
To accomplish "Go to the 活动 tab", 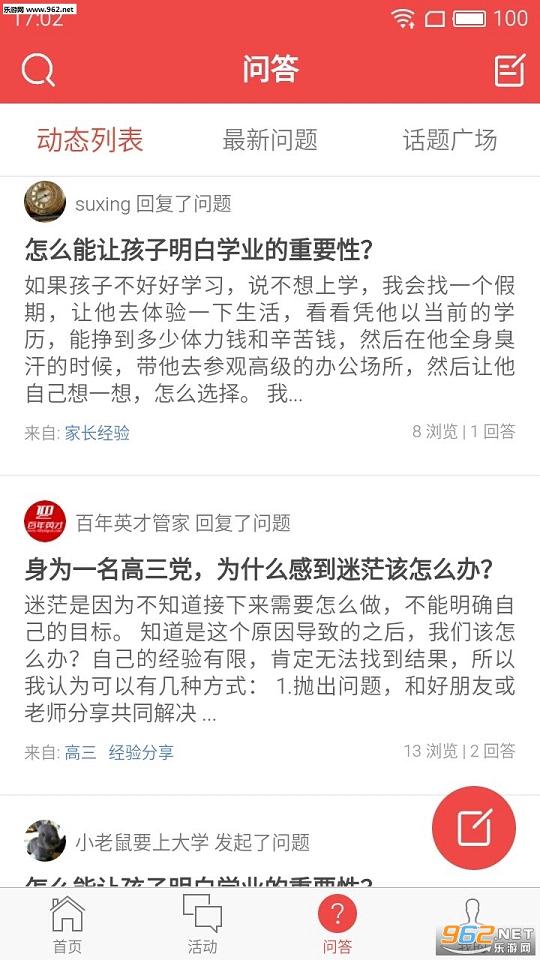I will [x=202, y=924].
